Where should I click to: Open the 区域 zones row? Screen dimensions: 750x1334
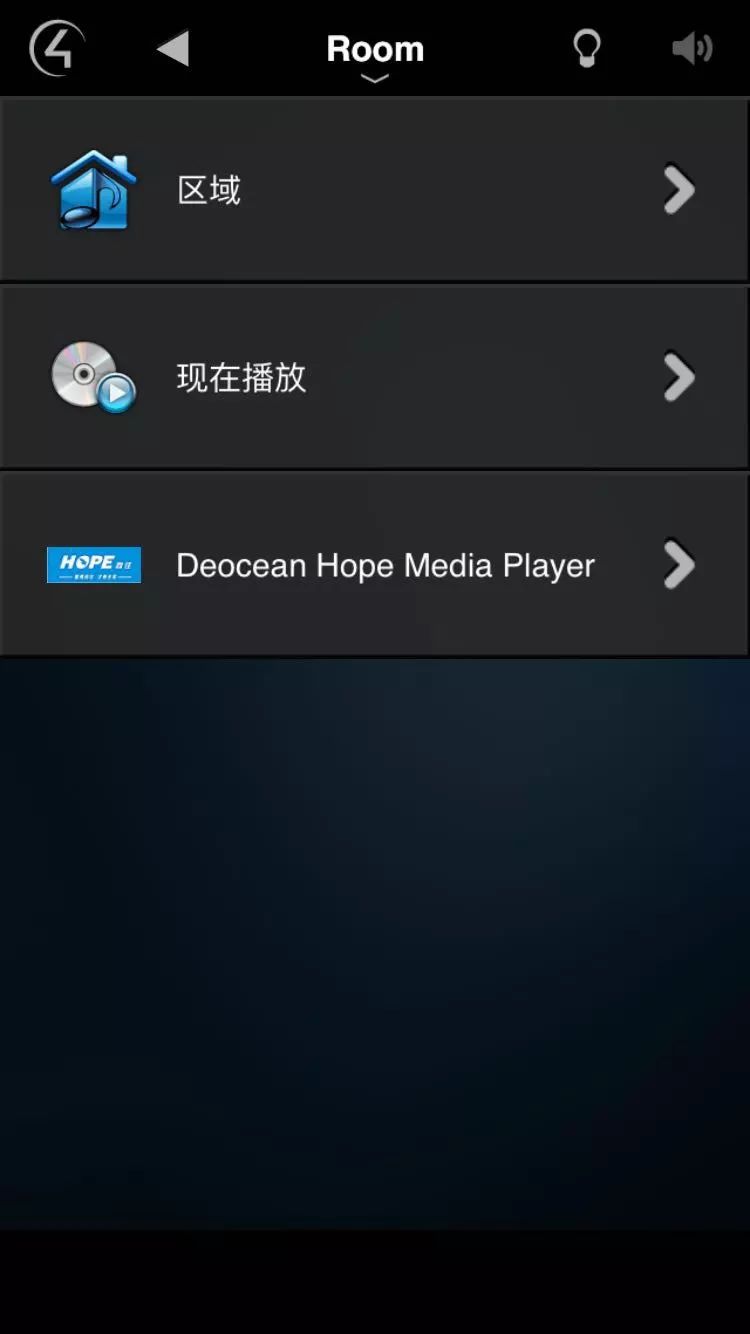[374, 190]
